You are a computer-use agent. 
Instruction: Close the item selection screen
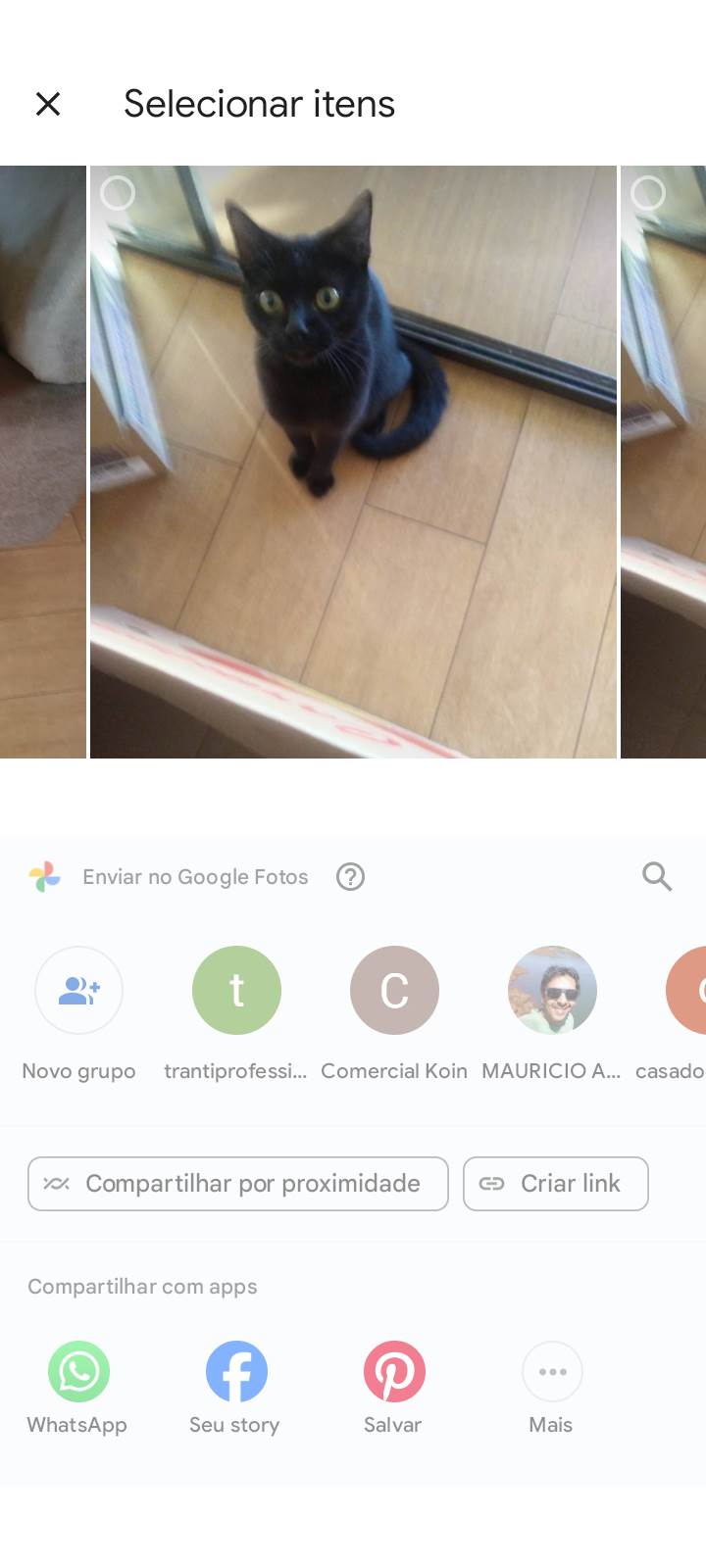click(48, 104)
